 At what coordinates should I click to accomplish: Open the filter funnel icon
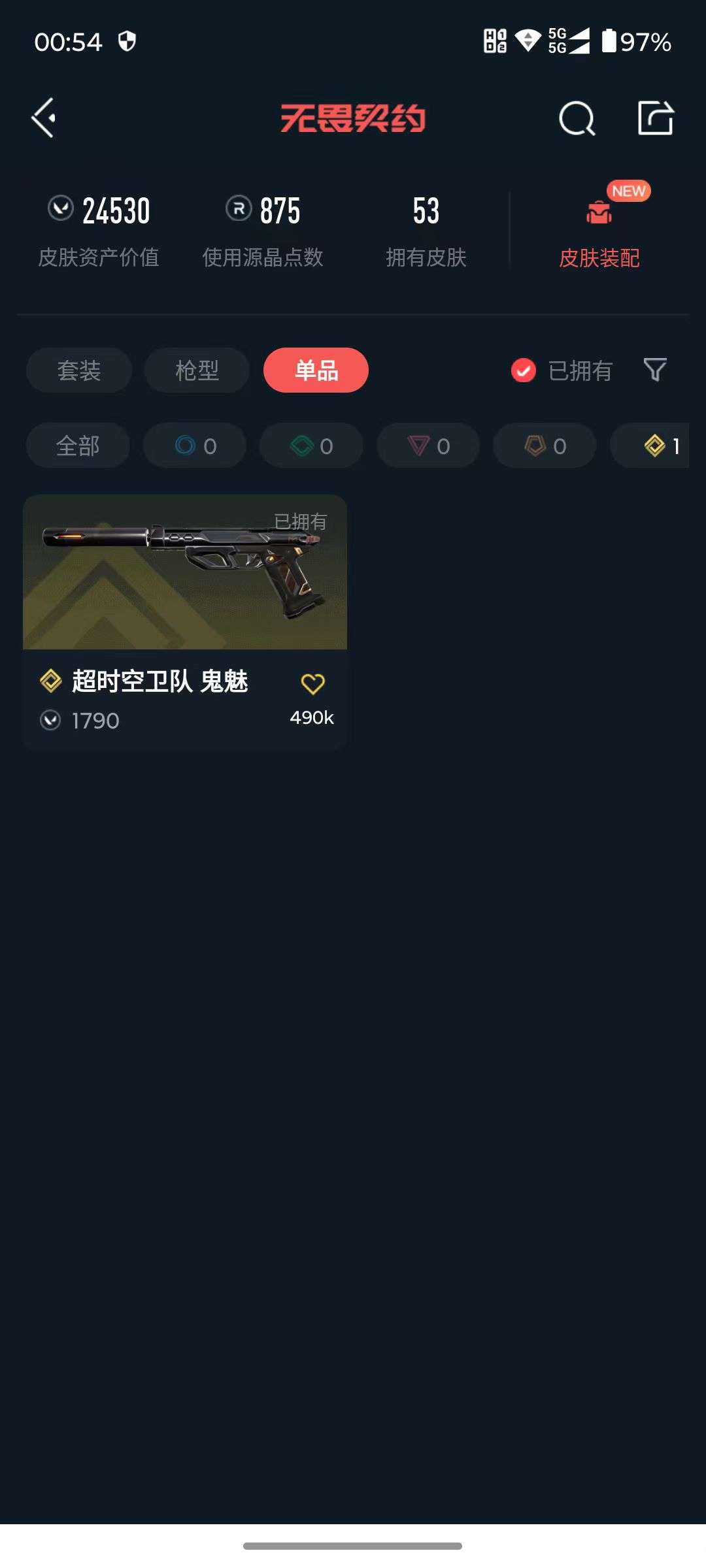[x=654, y=370]
